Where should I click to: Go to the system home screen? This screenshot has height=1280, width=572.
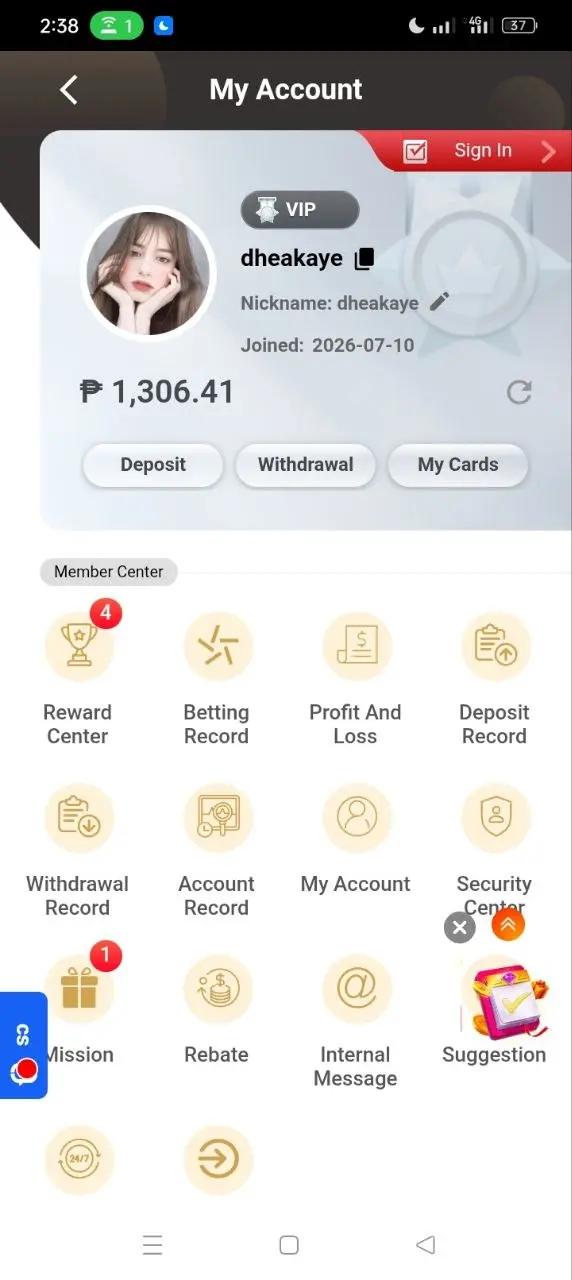point(289,1245)
